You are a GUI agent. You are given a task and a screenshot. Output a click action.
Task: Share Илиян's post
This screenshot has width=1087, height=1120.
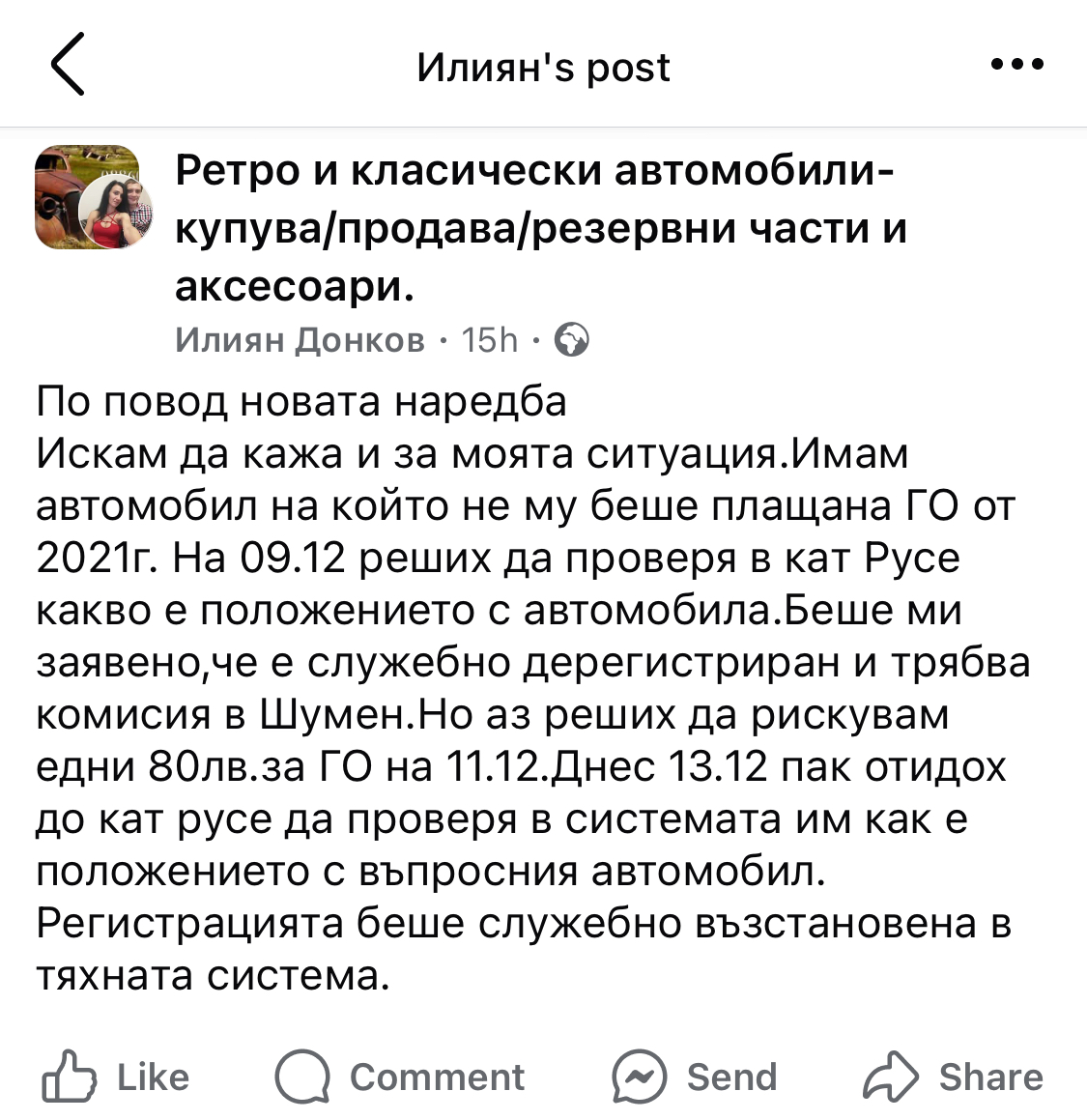pyautogui.click(x=953, y=1077)
